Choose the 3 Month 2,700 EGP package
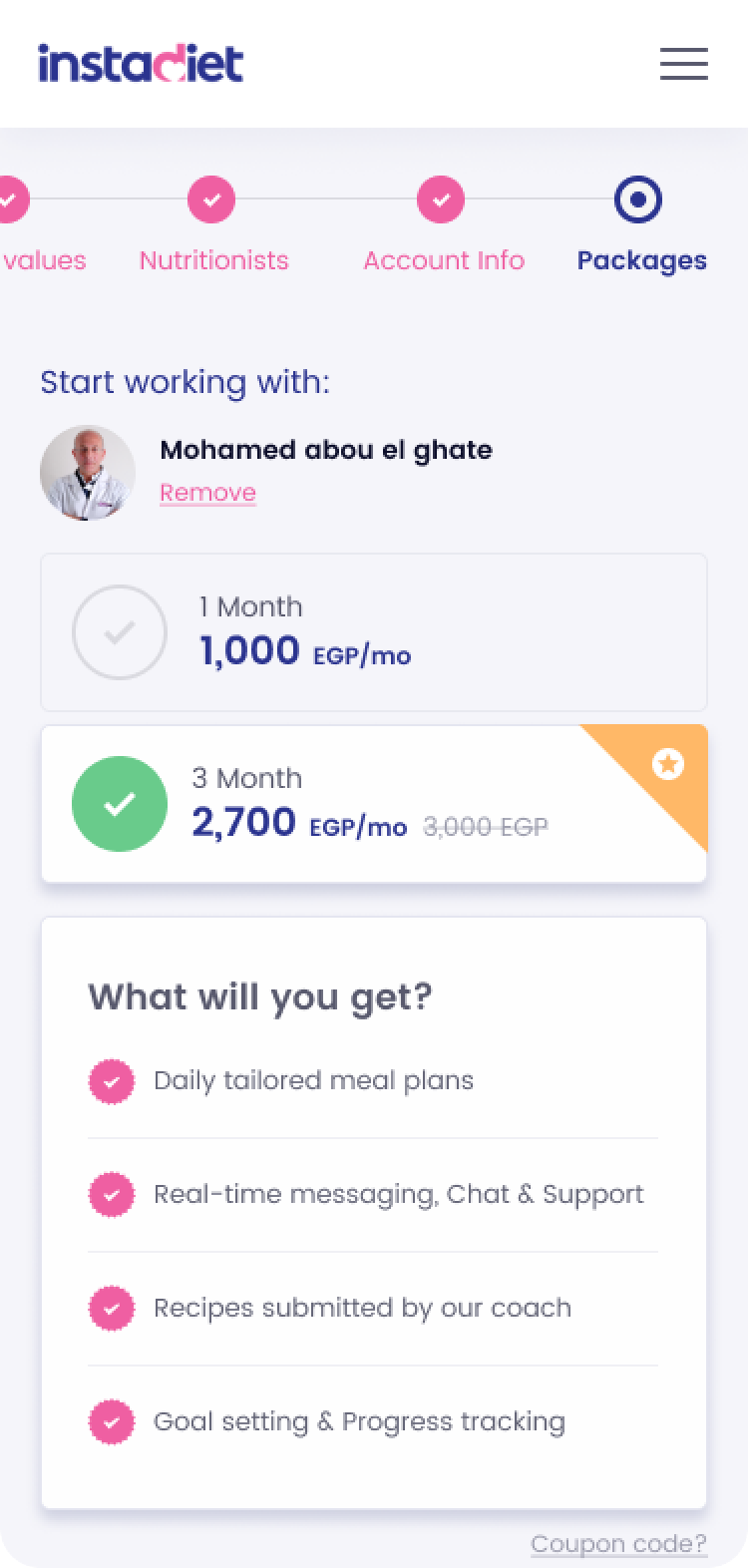The height and width of the screenshot is (1568, 748). coord(374,804)
